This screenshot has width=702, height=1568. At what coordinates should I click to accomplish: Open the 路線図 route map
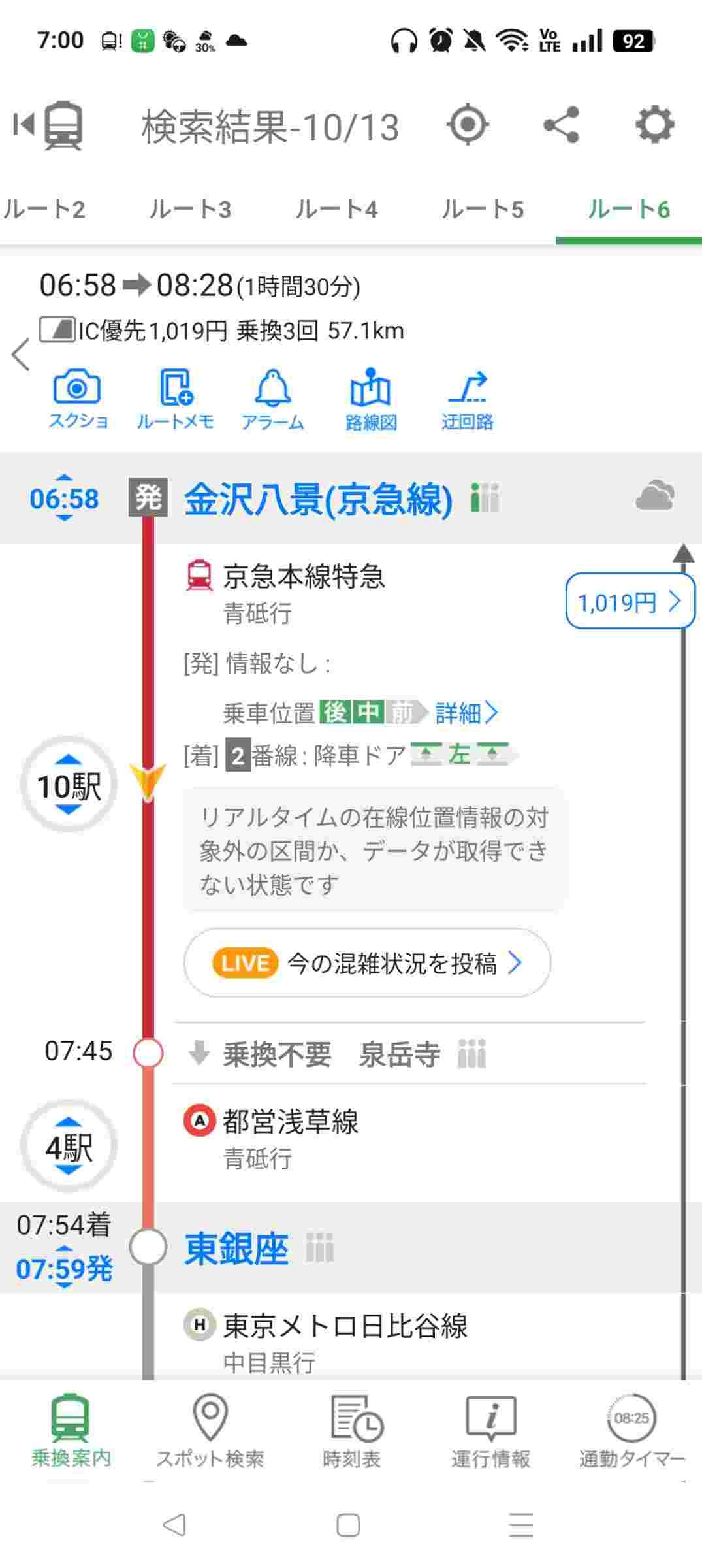pyautogui.click(x=370, y=399)
